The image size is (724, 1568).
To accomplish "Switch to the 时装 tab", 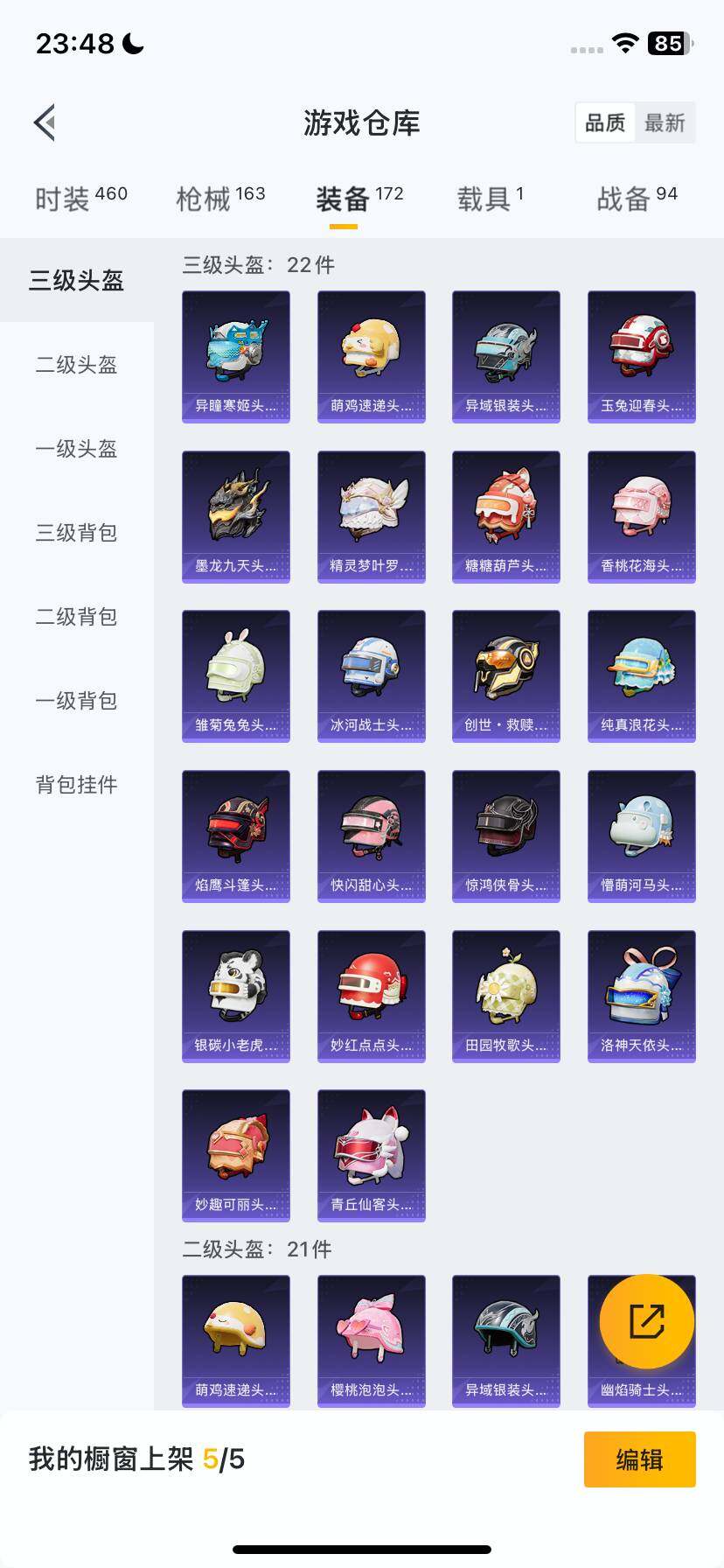I will [x=80, y=199].
